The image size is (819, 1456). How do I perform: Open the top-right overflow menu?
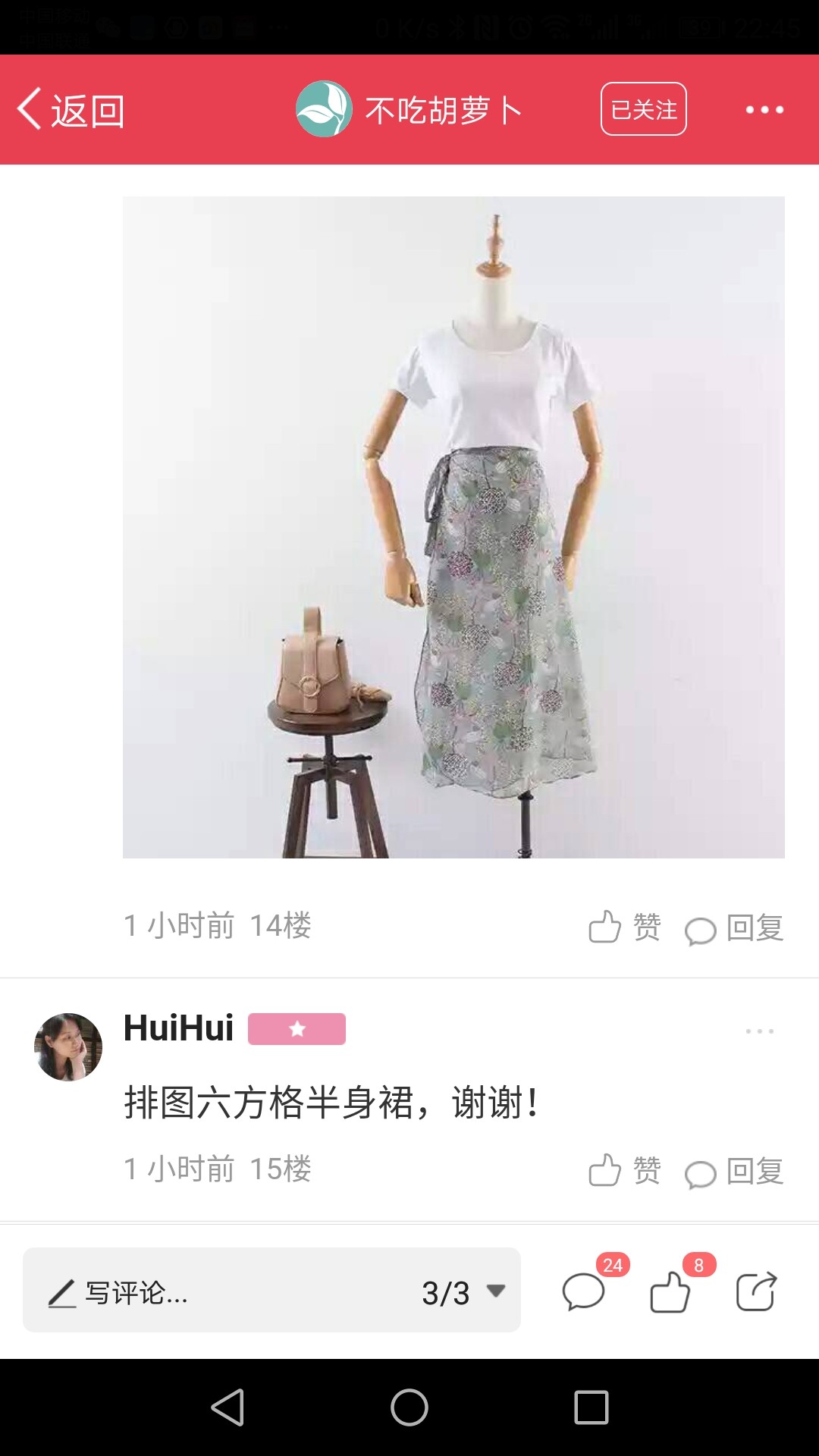tap(764, 110)
